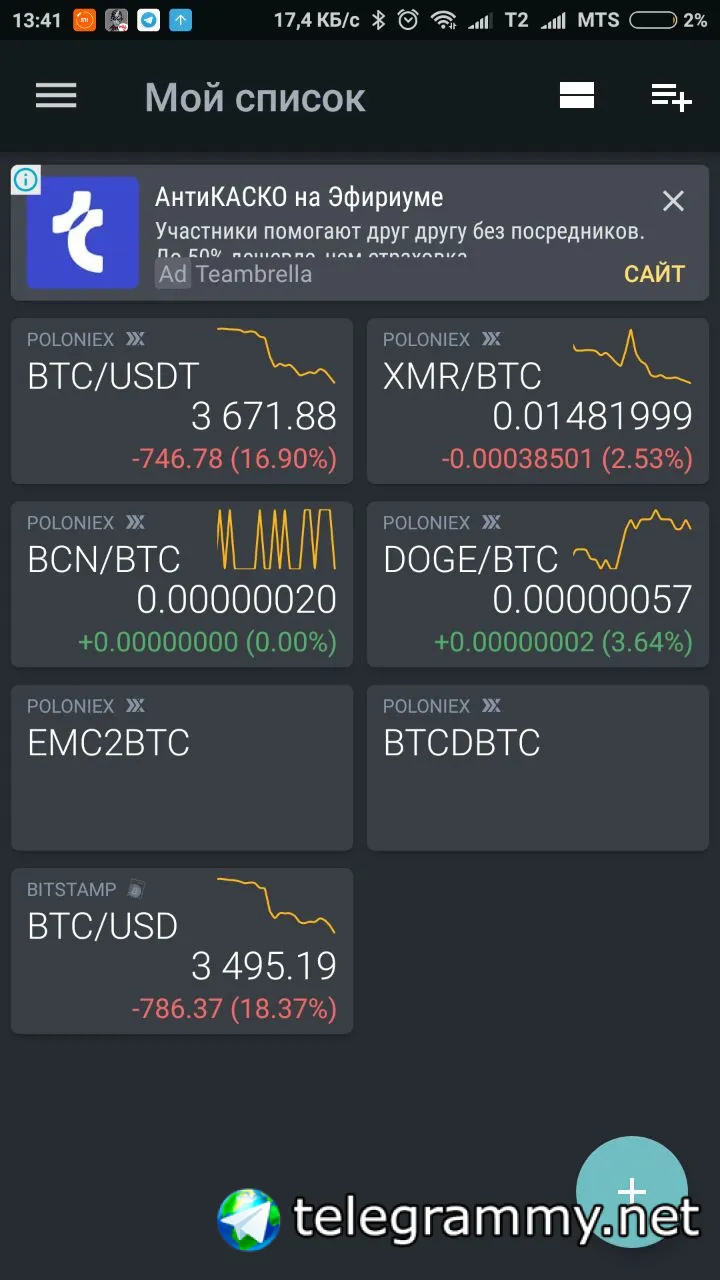Viewport: 720px width, 1280px height.
Task: Tap the add-list icon in the toolbar
Action: [671, 97]
